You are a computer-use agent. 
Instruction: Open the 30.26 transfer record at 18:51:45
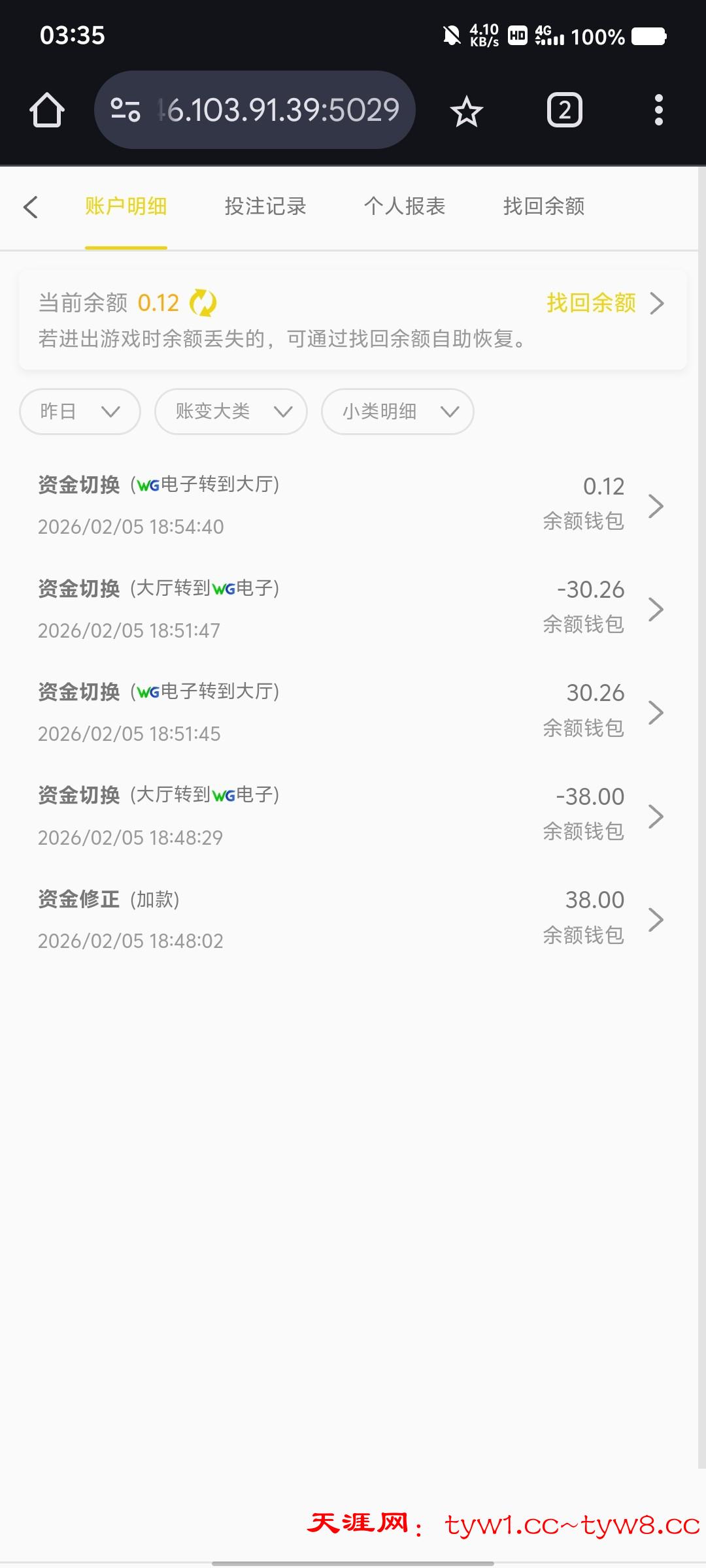coord(352,712)
